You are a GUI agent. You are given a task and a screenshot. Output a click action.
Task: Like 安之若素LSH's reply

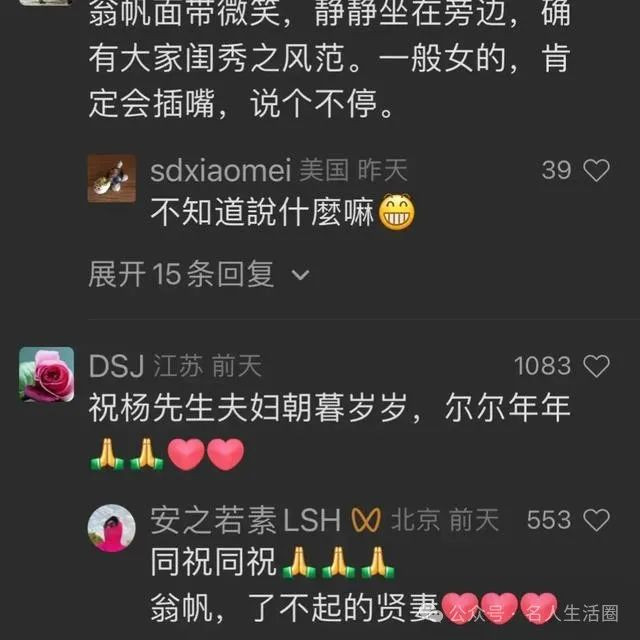(x=596, y=520)
